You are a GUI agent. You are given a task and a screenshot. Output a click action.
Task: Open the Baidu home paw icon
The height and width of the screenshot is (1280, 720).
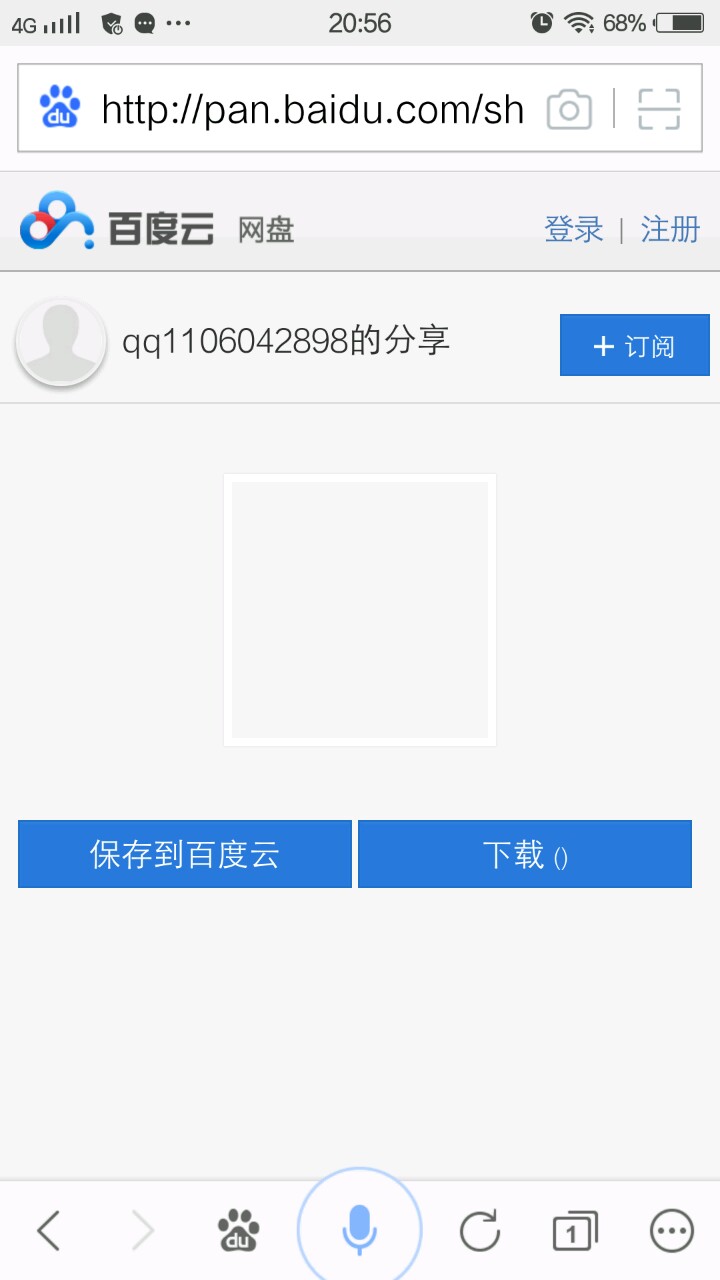click(x=238, y=1230)
